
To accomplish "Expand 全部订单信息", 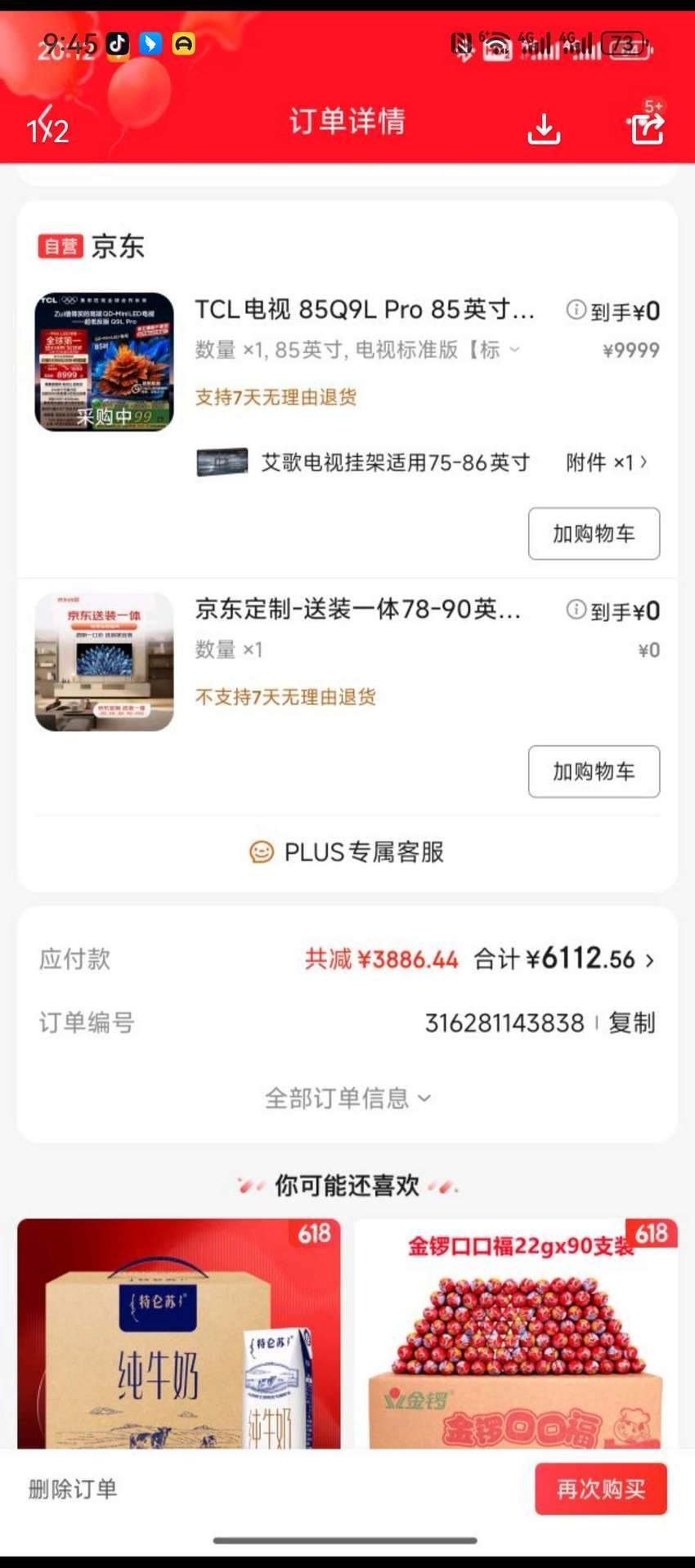I will (x=347, y=1098).
